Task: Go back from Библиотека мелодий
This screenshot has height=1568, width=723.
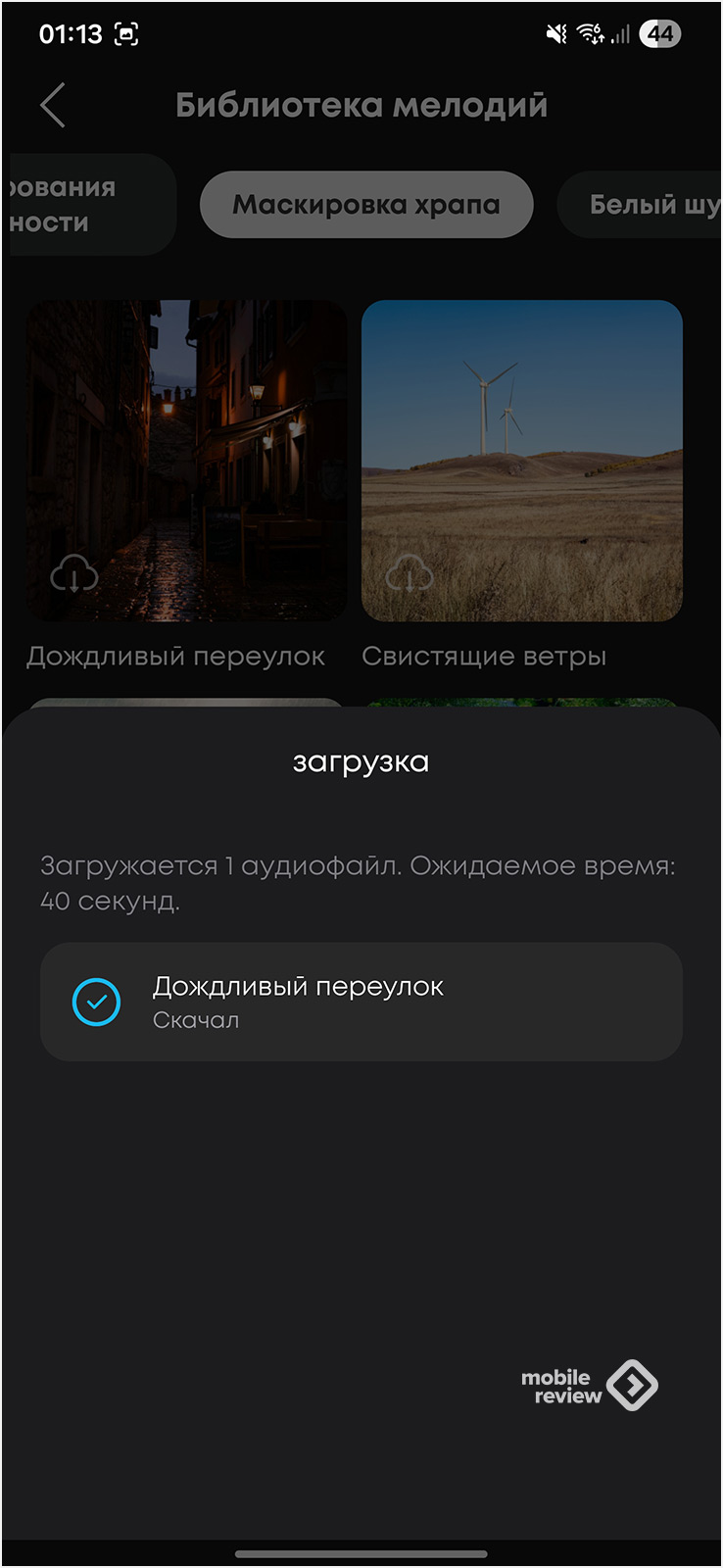Action: 53,105
